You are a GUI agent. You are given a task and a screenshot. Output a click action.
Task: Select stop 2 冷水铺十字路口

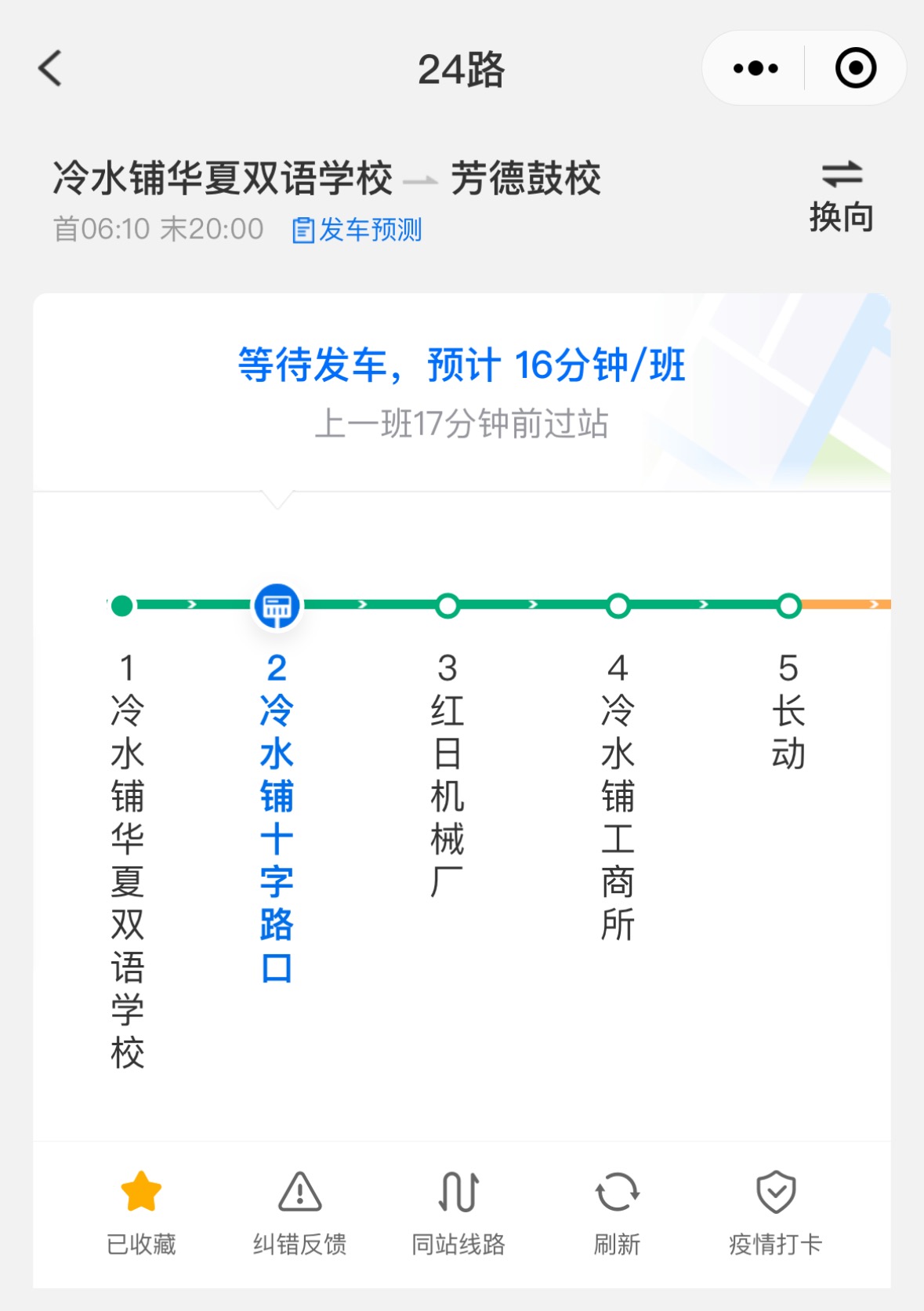tap(277, 815)
